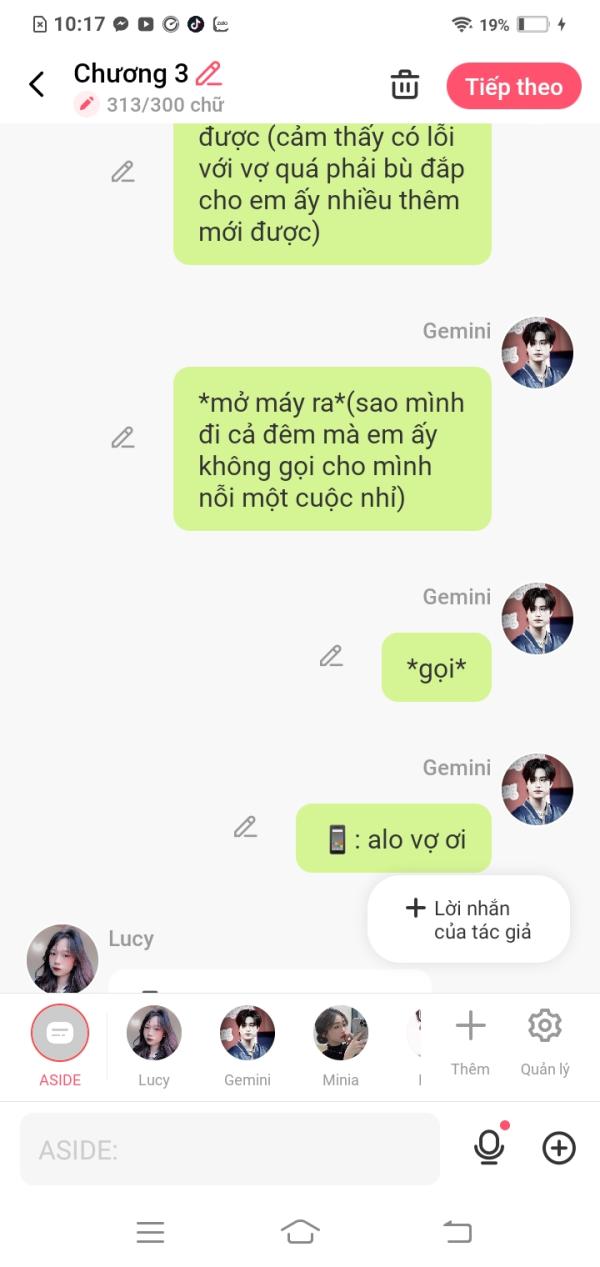This screenshot has width=600, height=1267.
Task: Edit the "mở máy ra" message
Action: (123, 438)
